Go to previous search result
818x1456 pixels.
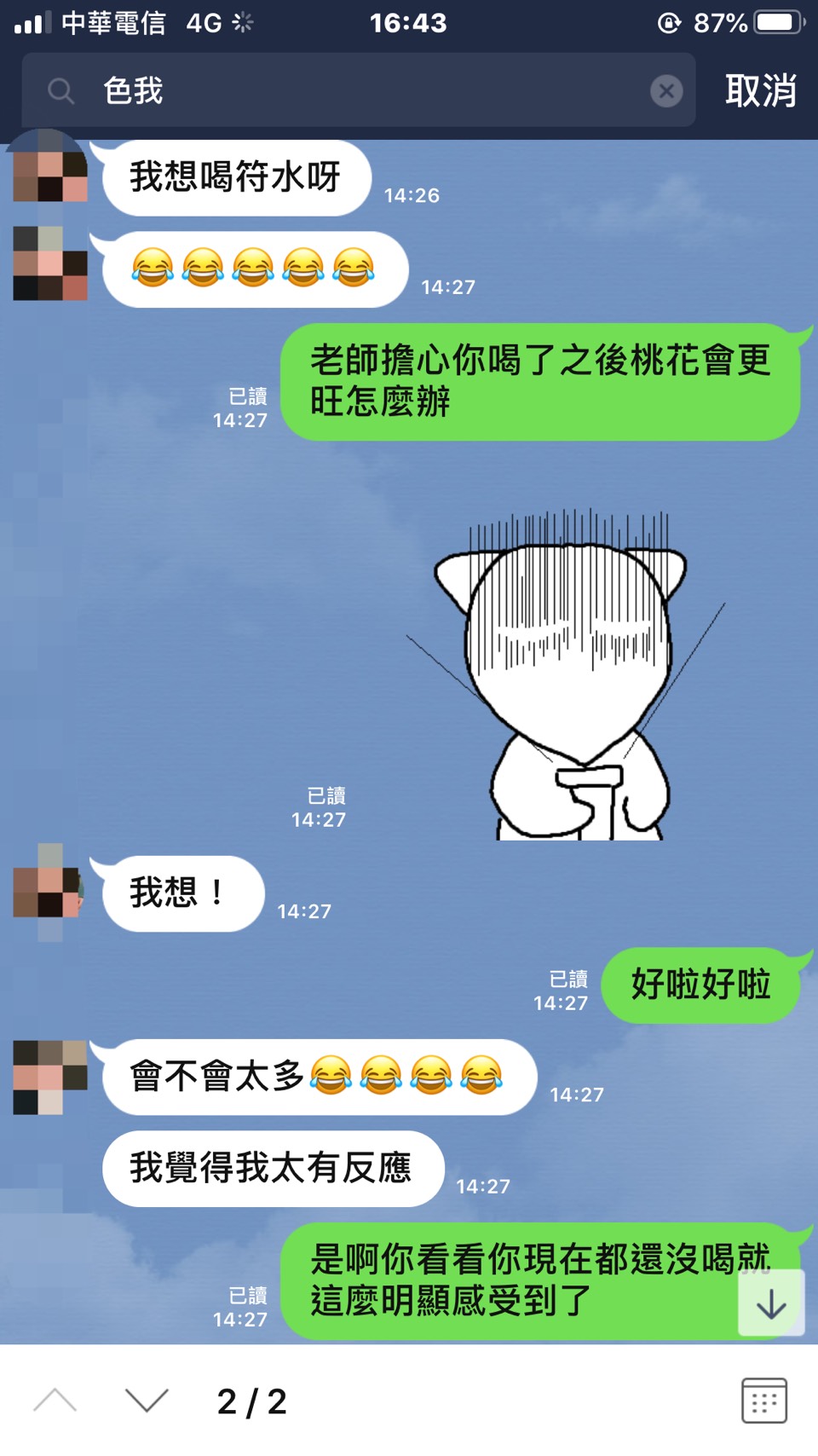tap(55, 1401)
